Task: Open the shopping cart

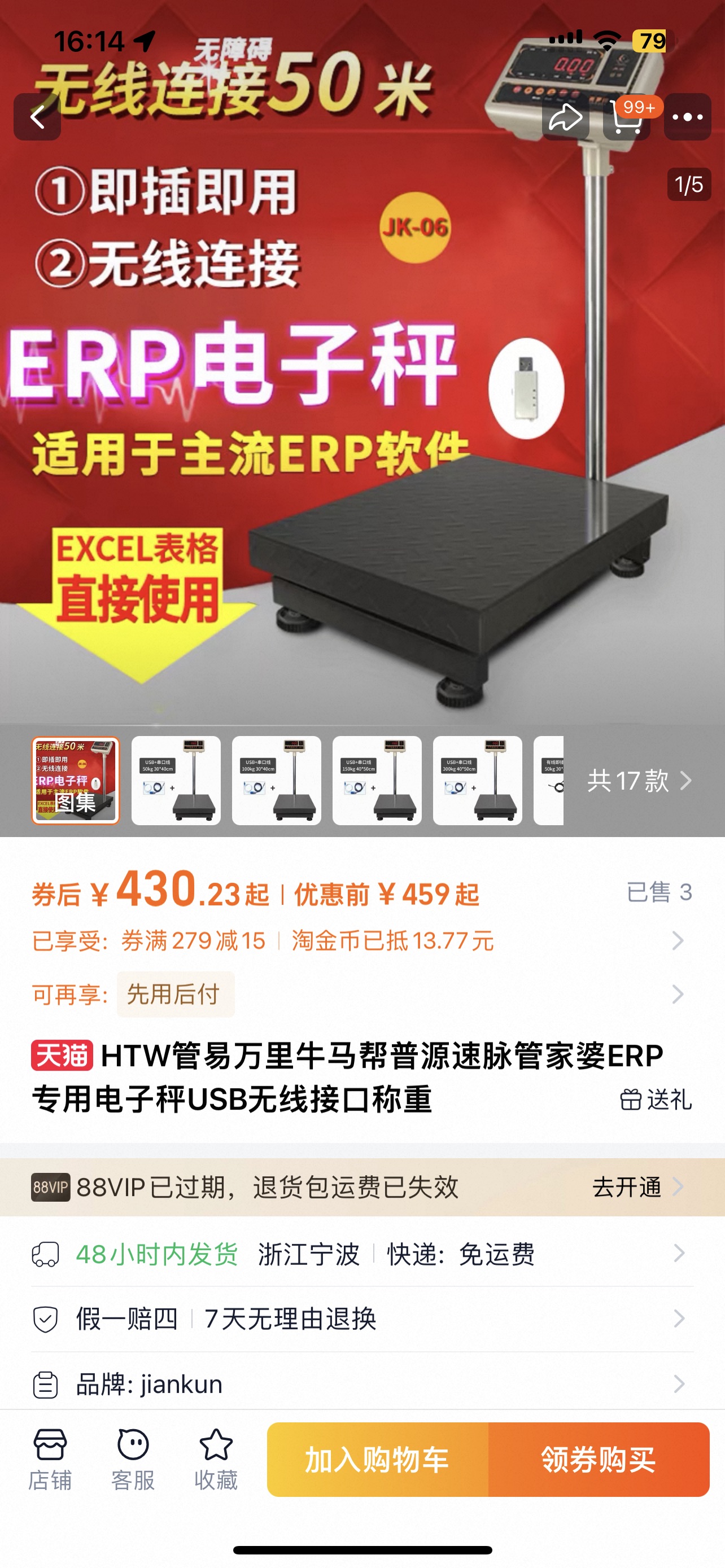Action: pos(627,117)
